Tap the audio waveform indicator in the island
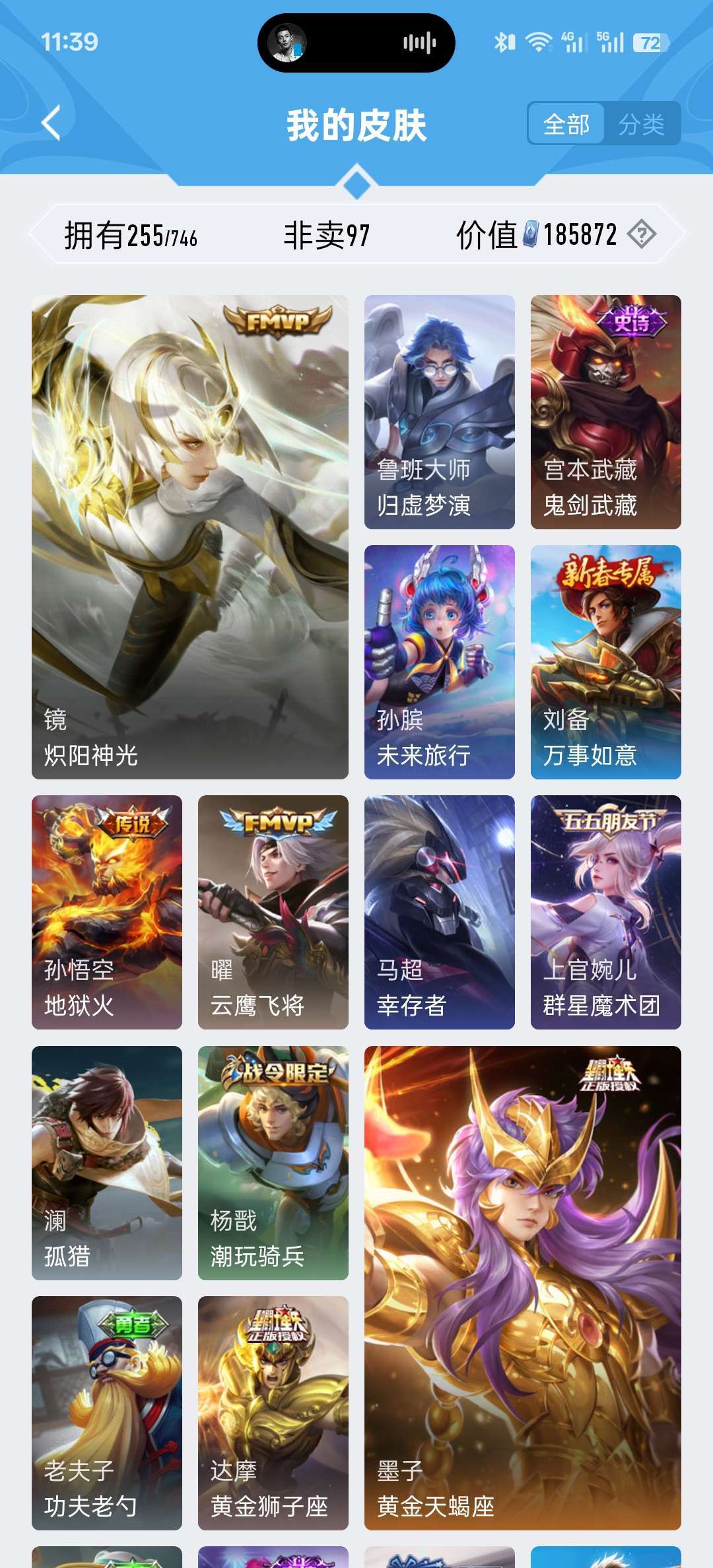 tap(418, 42)
